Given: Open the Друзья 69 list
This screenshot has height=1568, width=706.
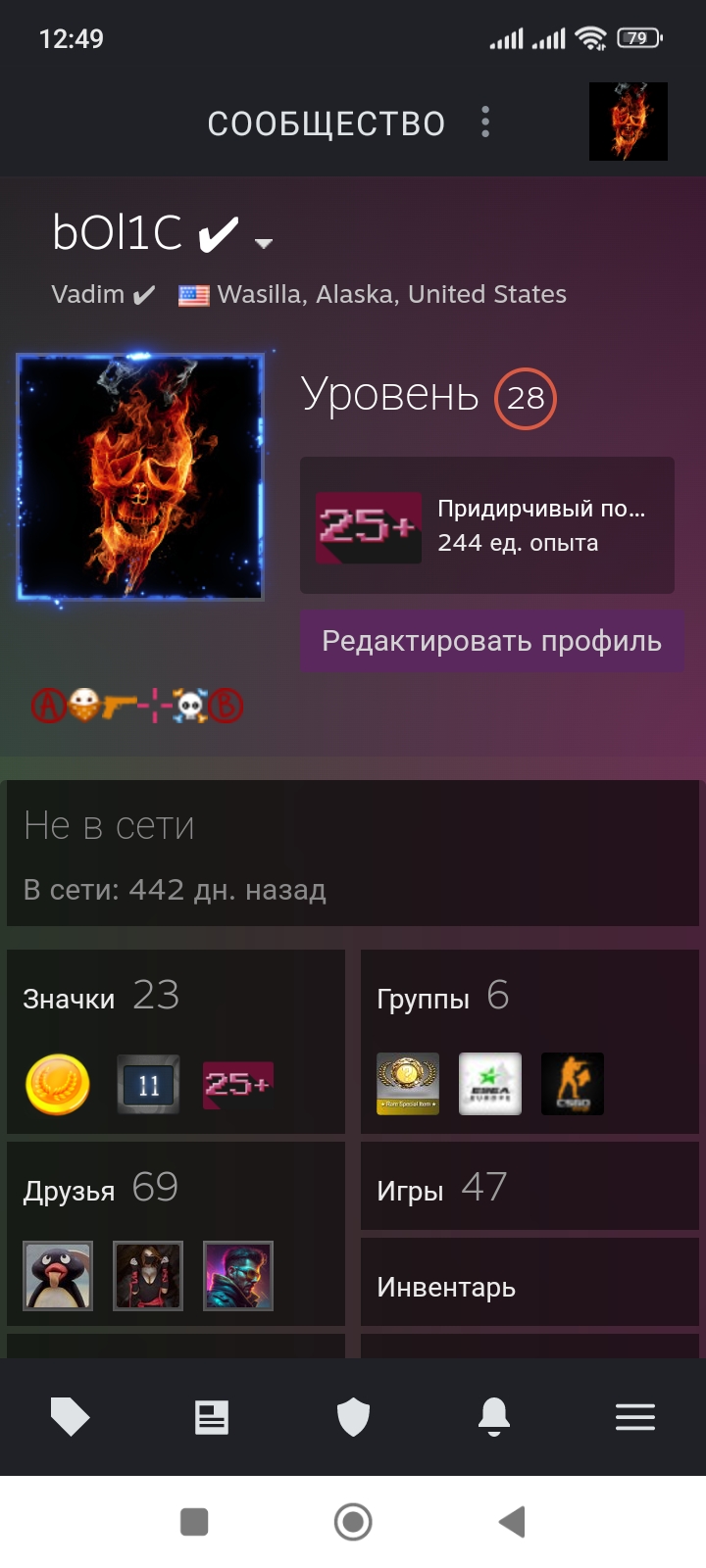Looking at the screenshot, I should pos(176,1233).
